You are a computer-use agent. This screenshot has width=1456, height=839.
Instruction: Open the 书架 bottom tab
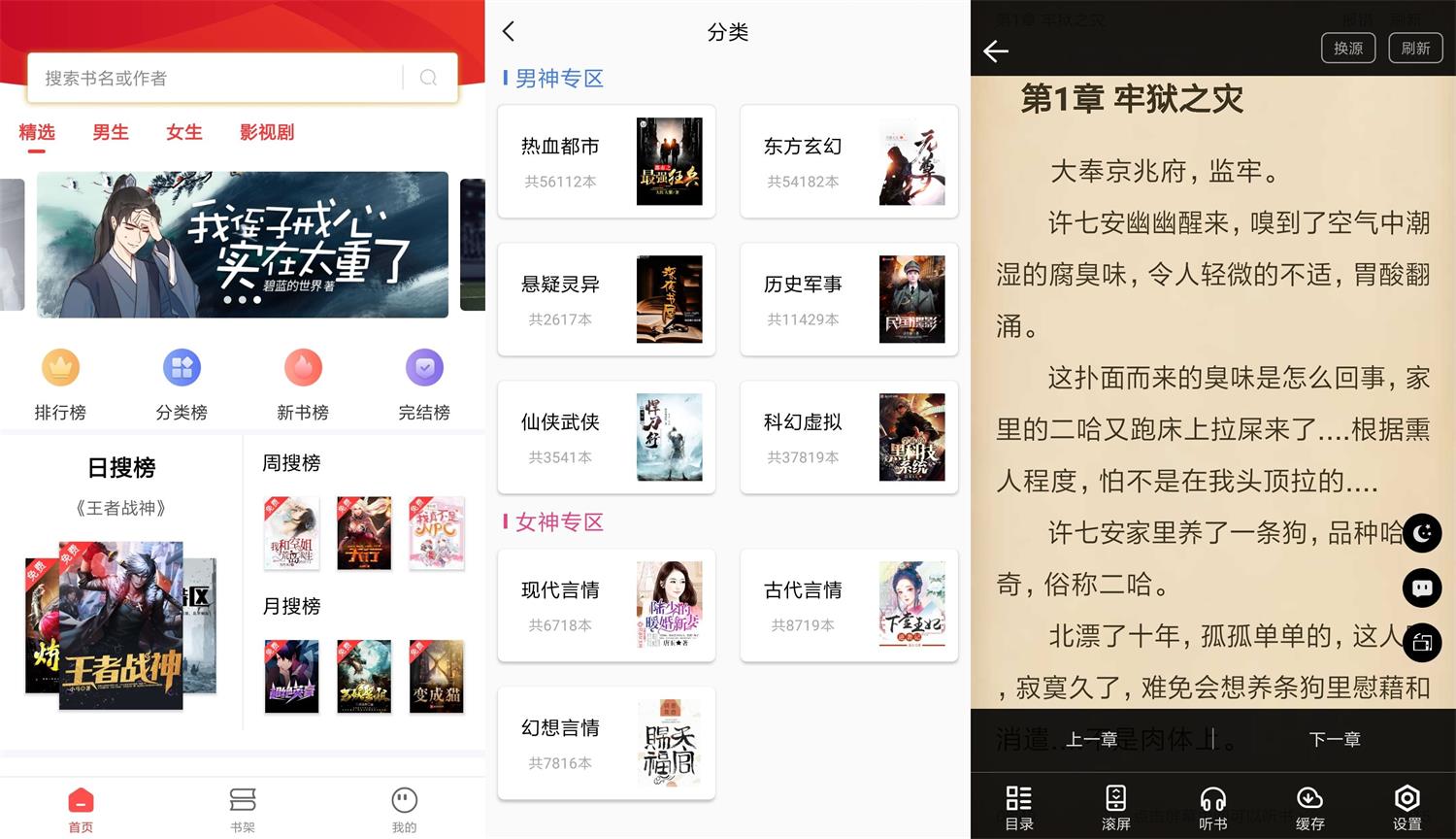pyautogui.click(x=243, y=809)
